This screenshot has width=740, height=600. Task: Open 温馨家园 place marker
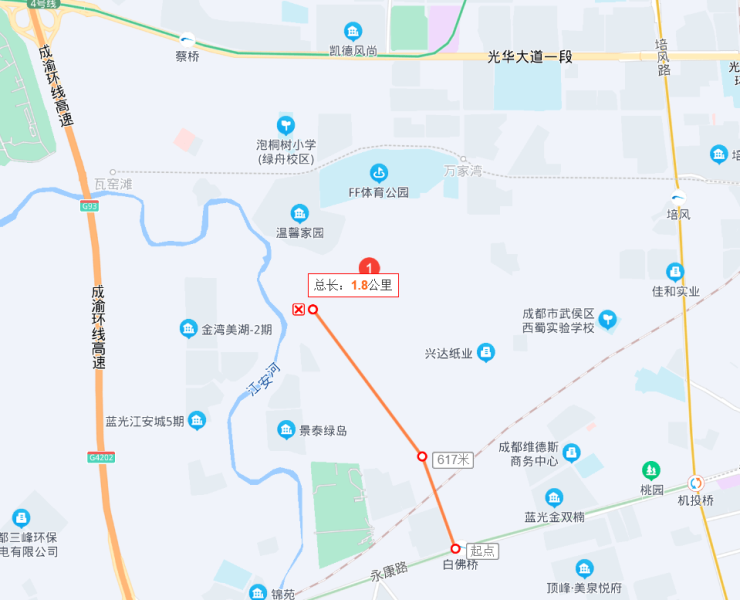tap(299, 213)
